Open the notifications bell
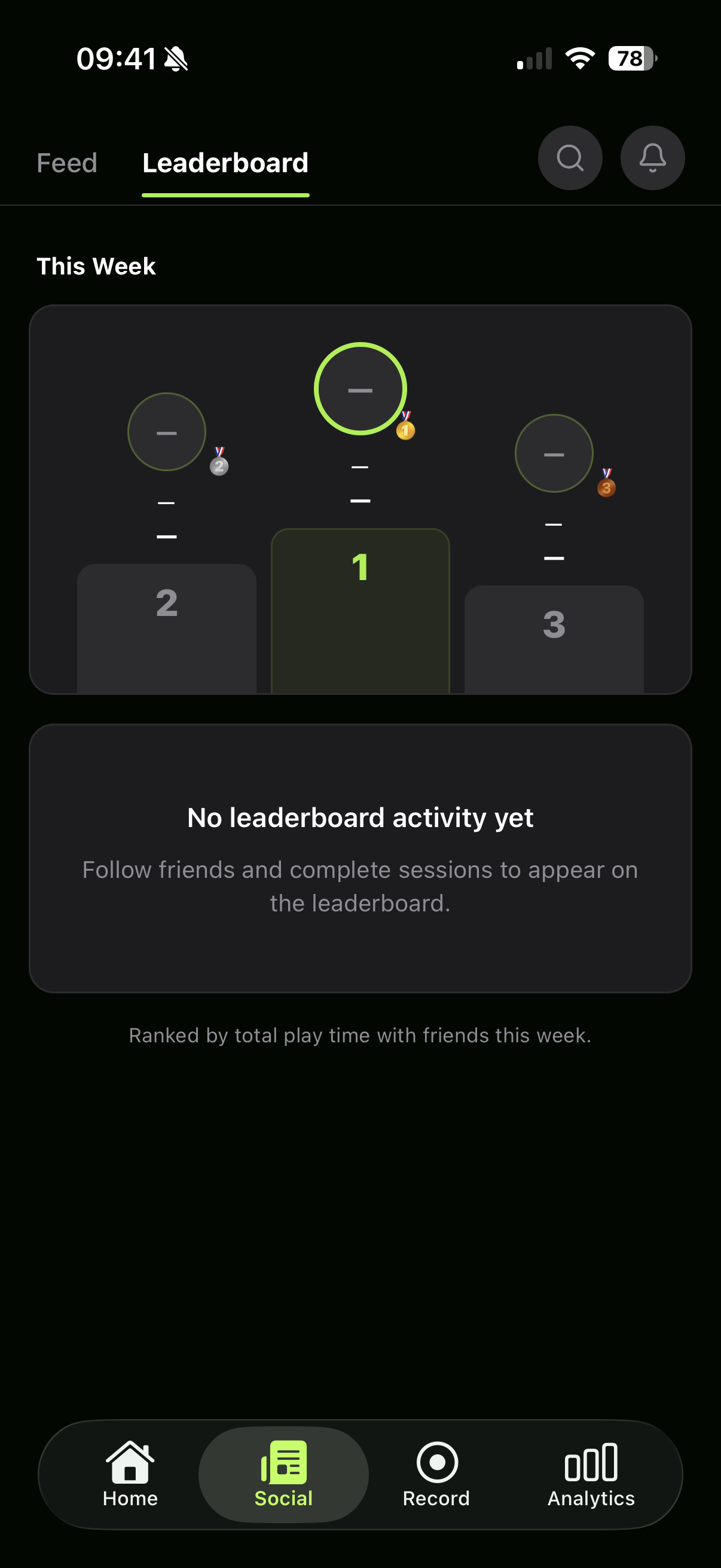 coord(652,158)
